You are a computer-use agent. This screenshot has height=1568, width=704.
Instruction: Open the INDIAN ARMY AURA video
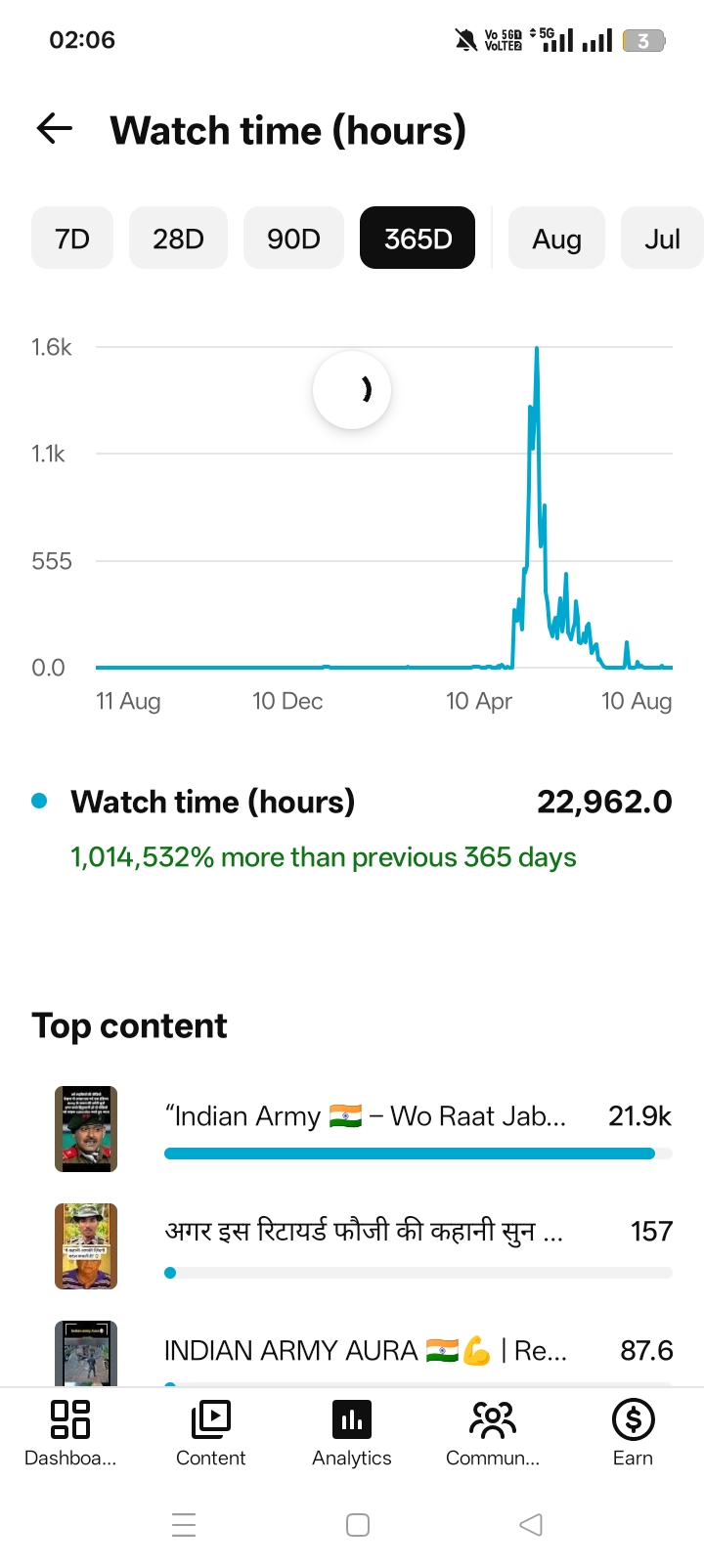363,1354
